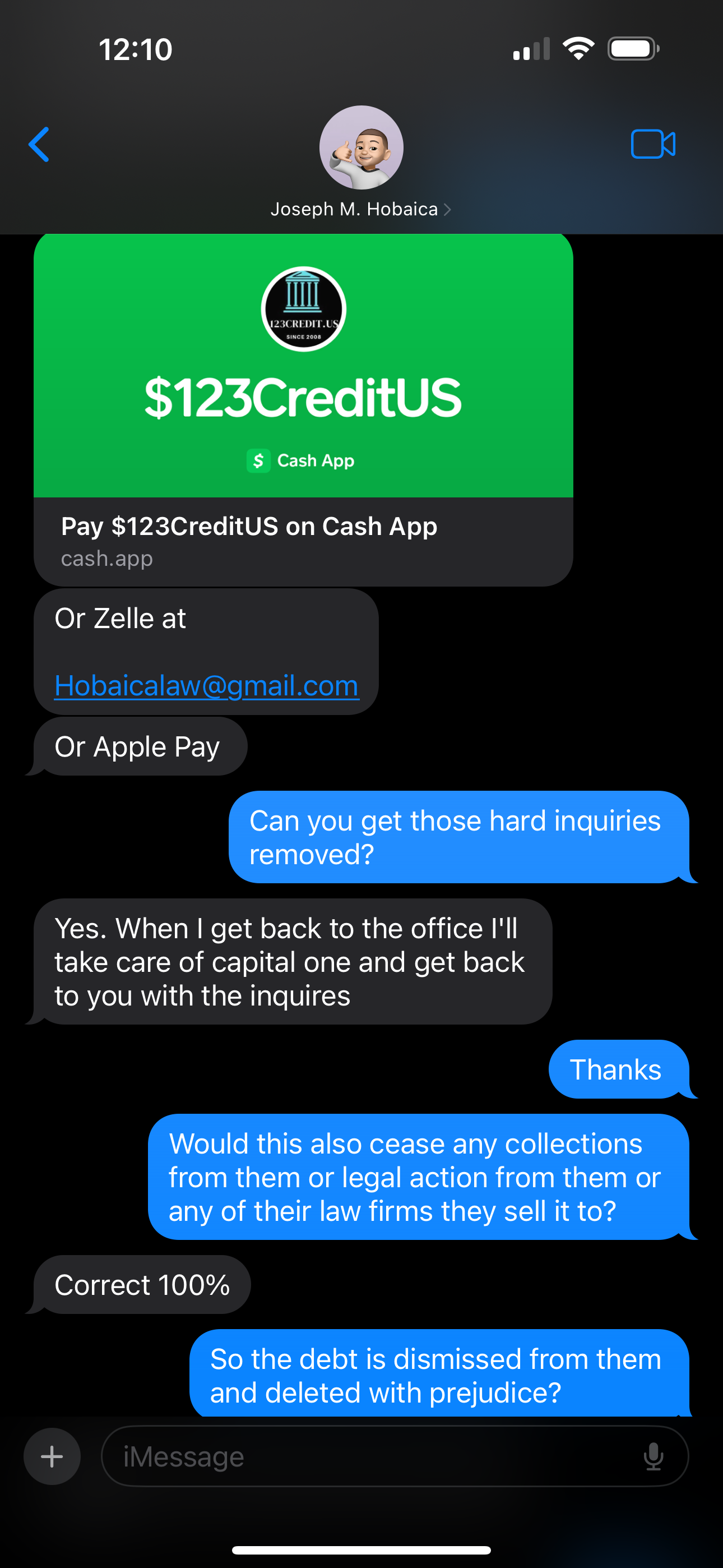The image size is (723, 1568).
Task: Tap the Hobaicalaw@gmail.com email link
Action: [x=206, y=686]
